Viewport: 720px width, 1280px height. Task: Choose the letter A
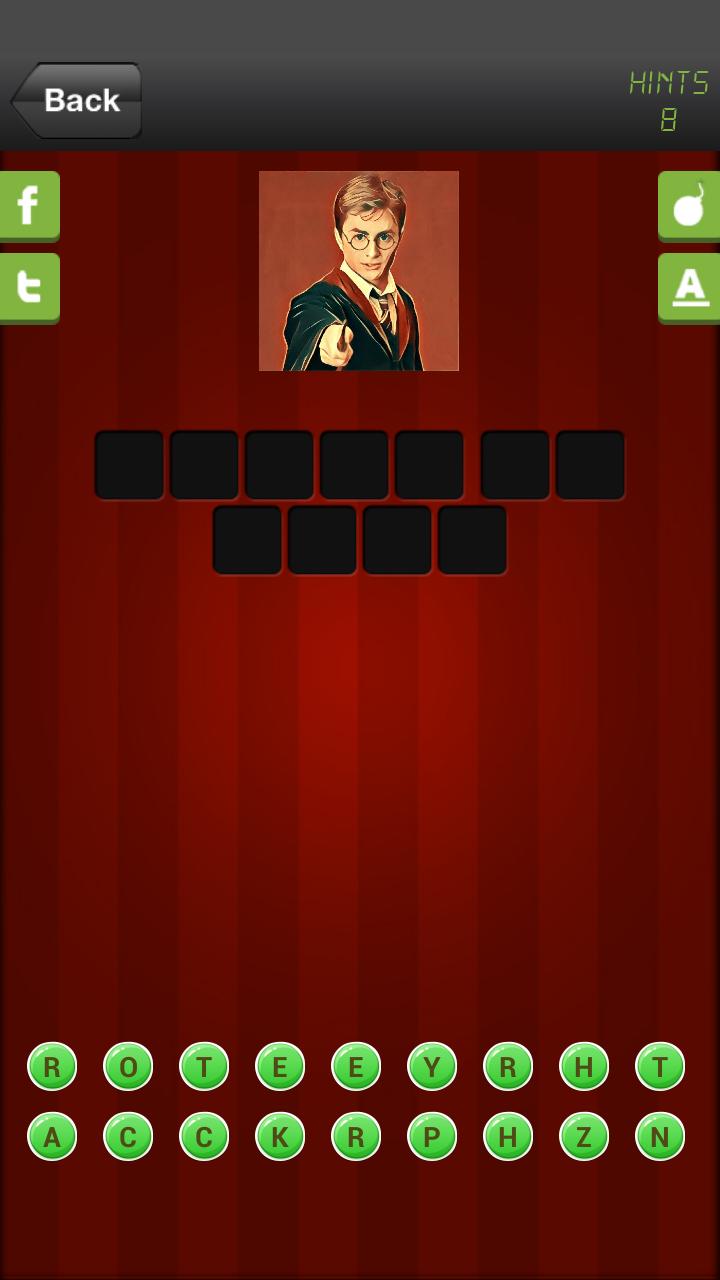click(x=52, y=1137)
